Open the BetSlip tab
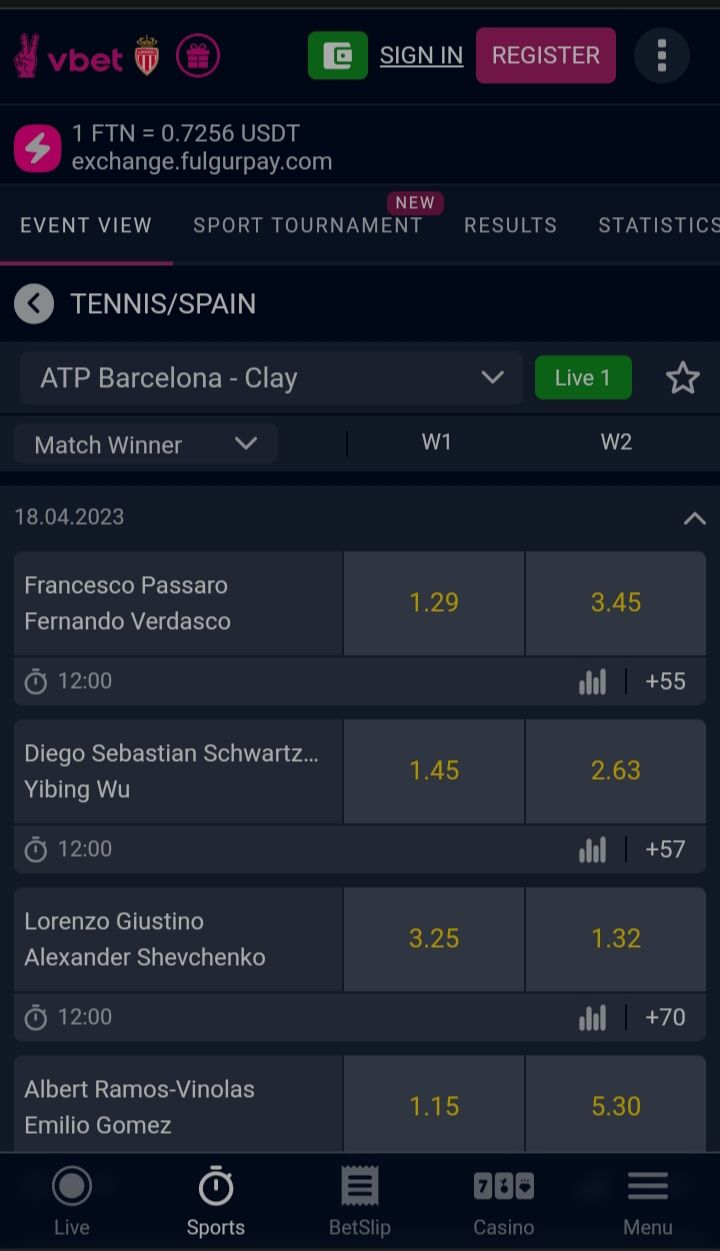The image size is (720, 1251). (x=360, y=1202)
